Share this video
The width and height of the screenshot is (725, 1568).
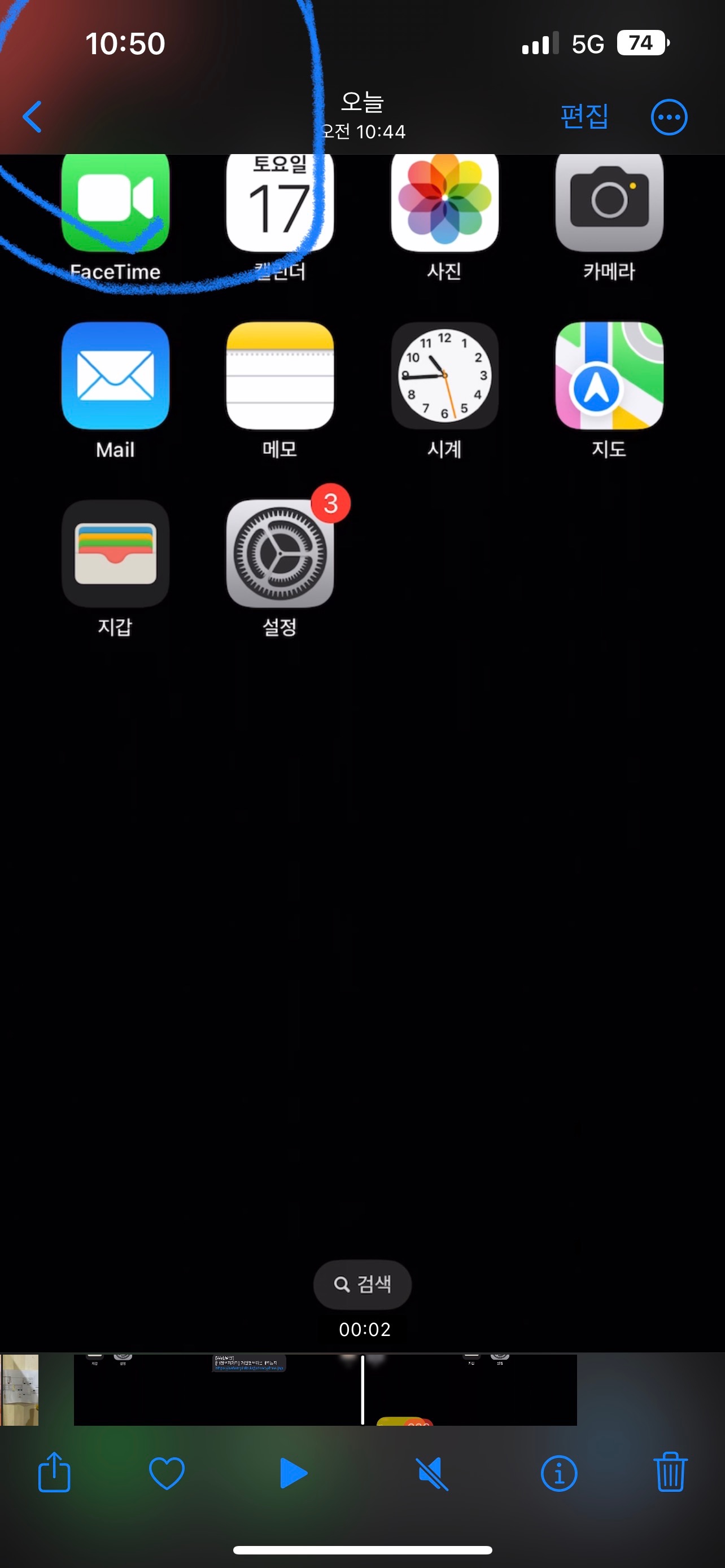tap(54, 1473)
